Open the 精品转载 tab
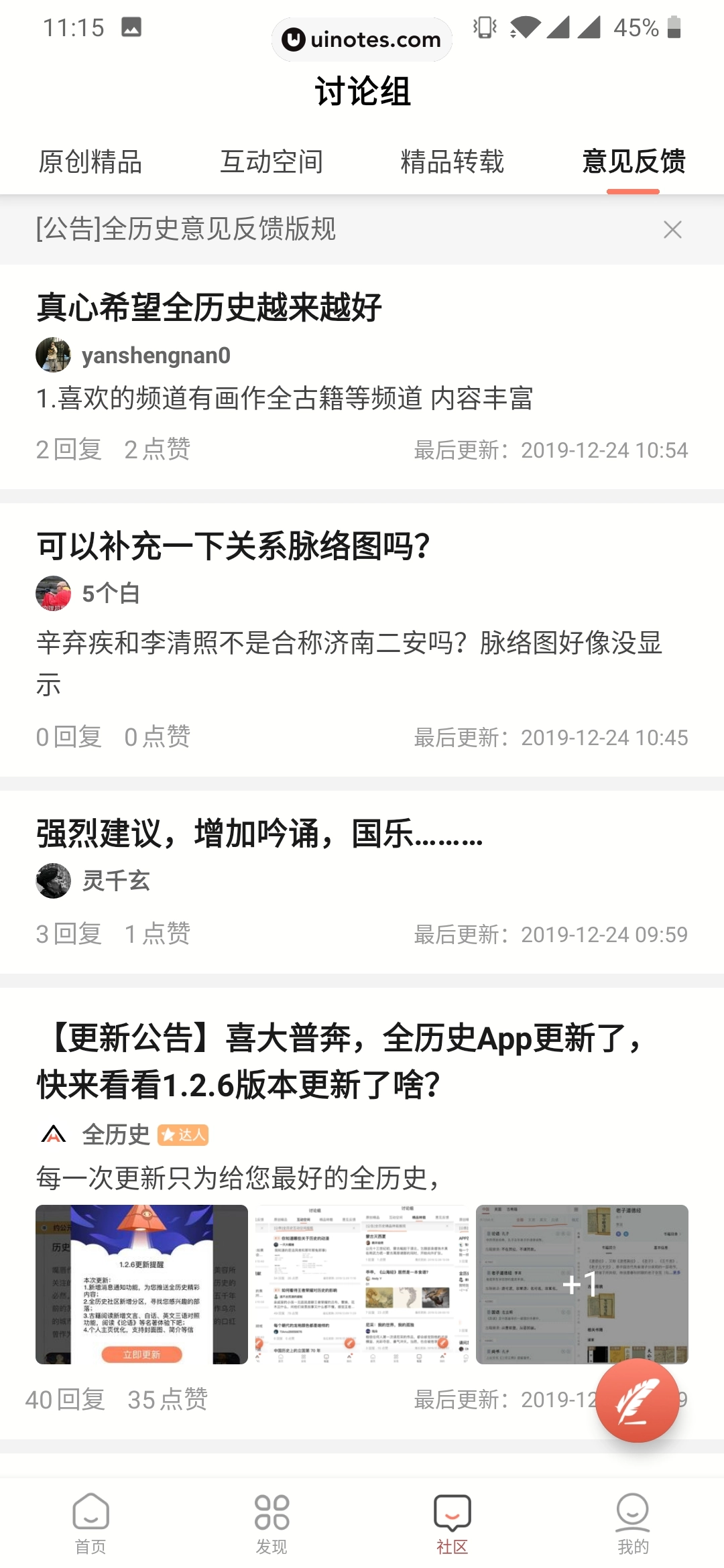The height and width of the screenshot is (1568, 724). [x=452, y=162]
